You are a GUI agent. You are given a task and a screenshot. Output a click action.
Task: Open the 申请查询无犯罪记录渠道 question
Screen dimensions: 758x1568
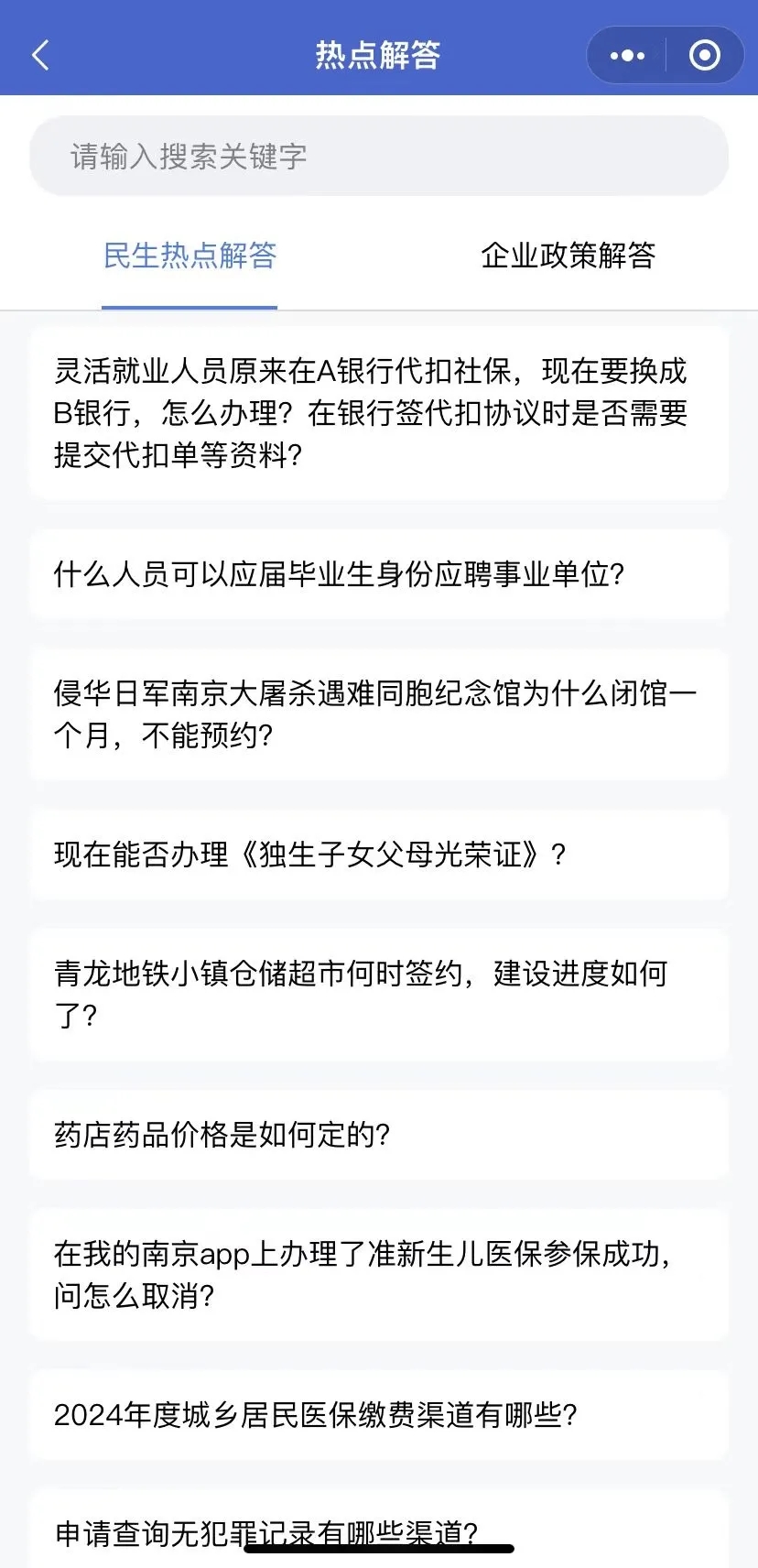[379, 1530]
